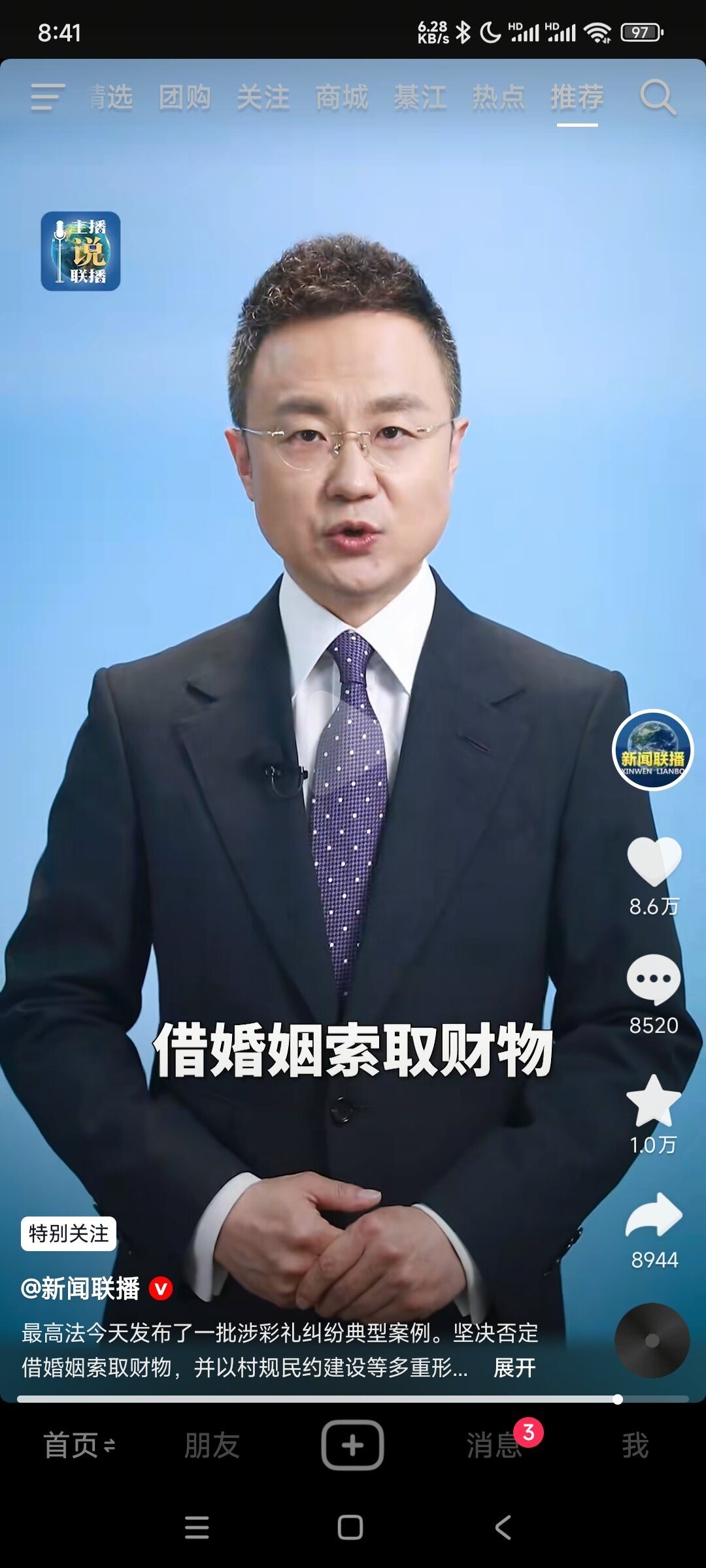The image size is (706, 1568).
Task: Go to the 朋友 tab
Action: click(x=212, y=1445)
